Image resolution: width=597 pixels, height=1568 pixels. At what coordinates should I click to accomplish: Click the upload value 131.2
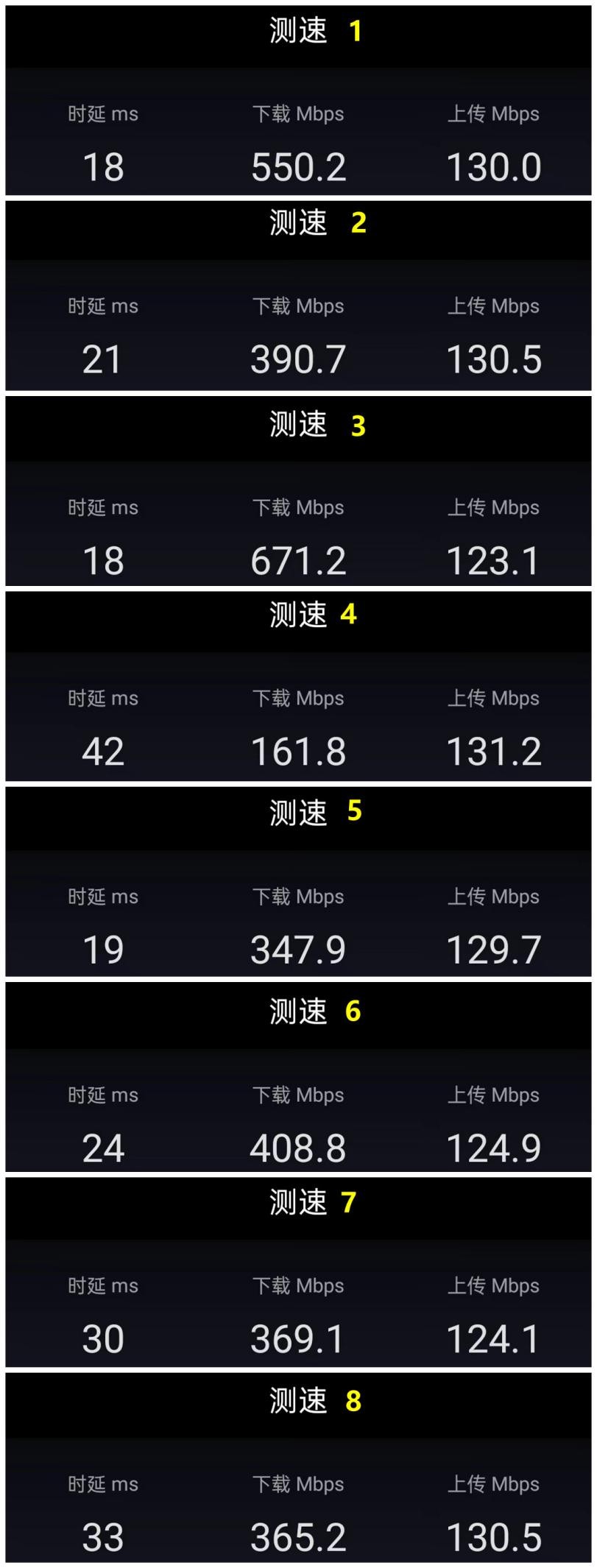495,752
